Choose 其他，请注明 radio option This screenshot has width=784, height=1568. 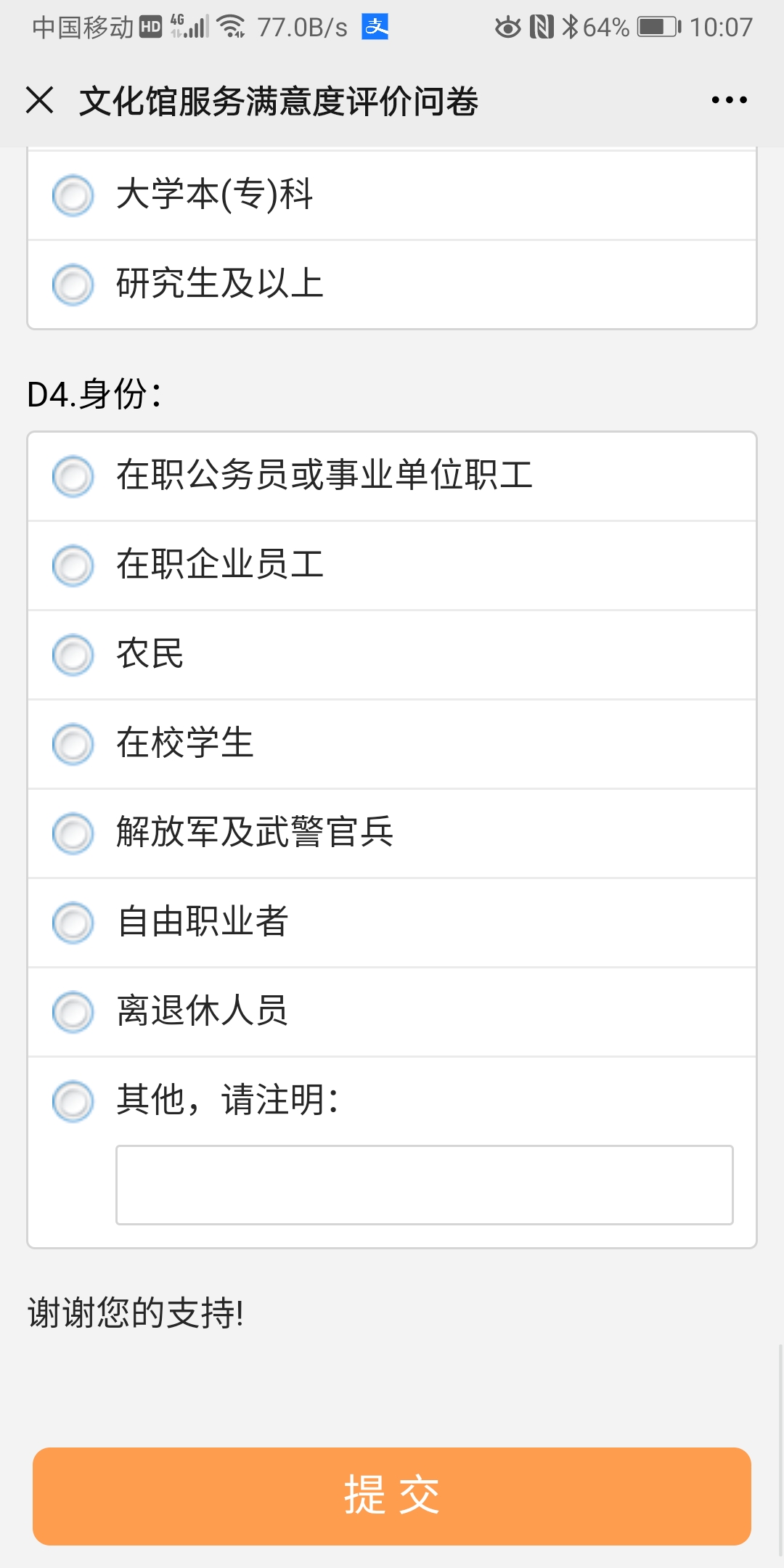click(73, 1101)
